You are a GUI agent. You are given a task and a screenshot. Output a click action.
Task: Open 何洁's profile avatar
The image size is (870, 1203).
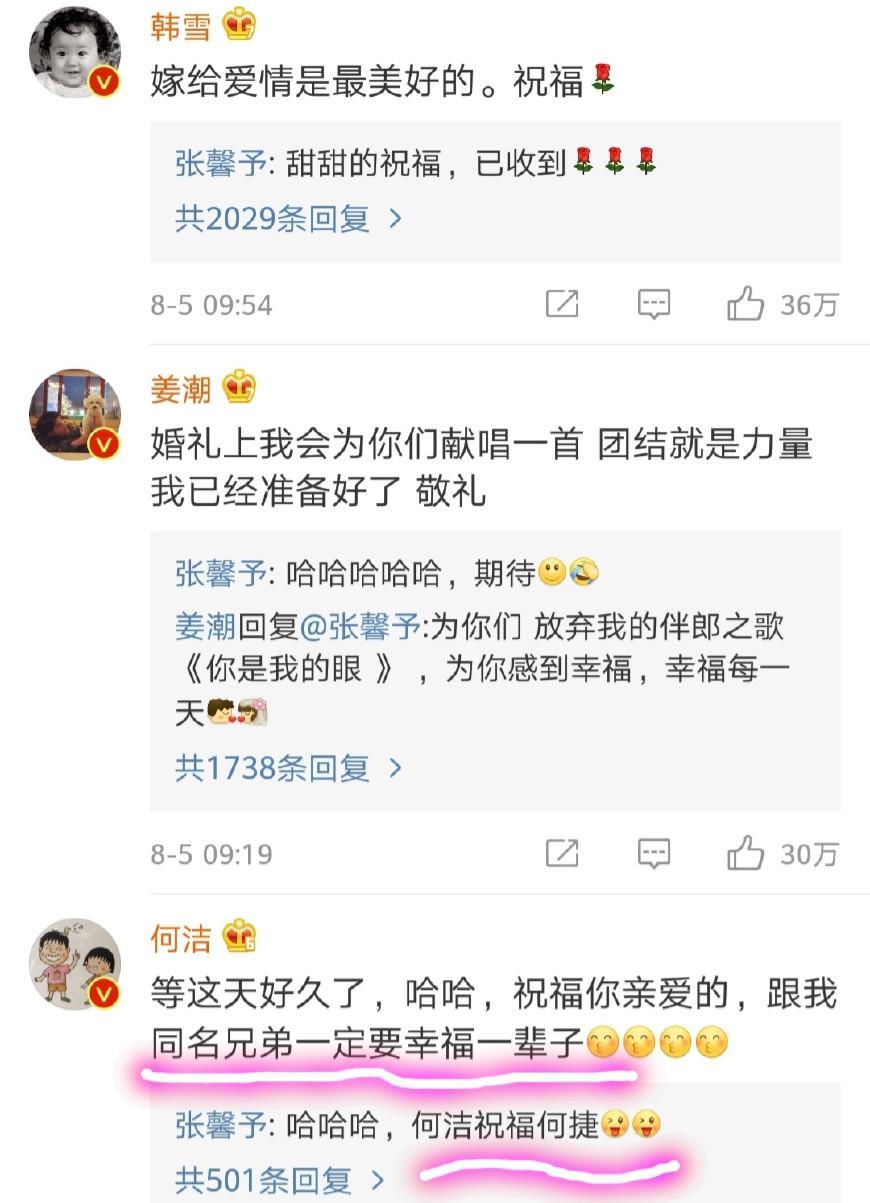(74, 965)
